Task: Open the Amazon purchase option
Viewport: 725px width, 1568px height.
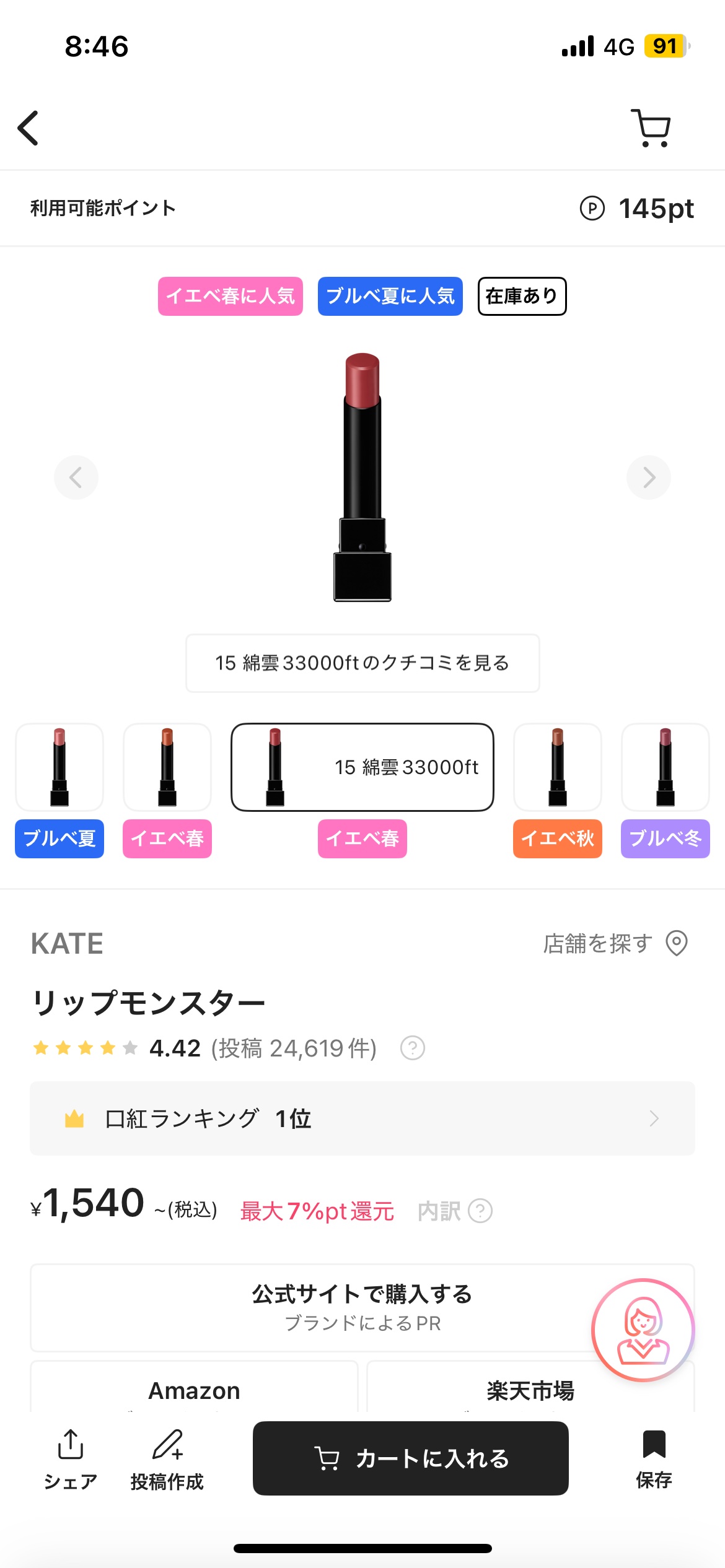Action: (194, 1391)
